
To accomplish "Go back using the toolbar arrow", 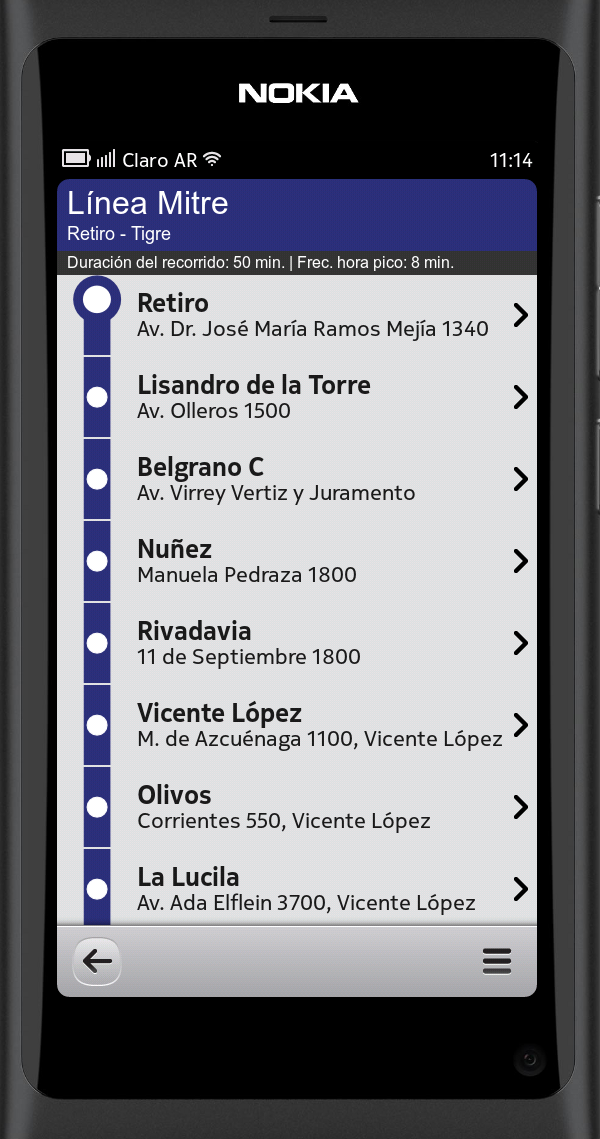I will point(97,962).
